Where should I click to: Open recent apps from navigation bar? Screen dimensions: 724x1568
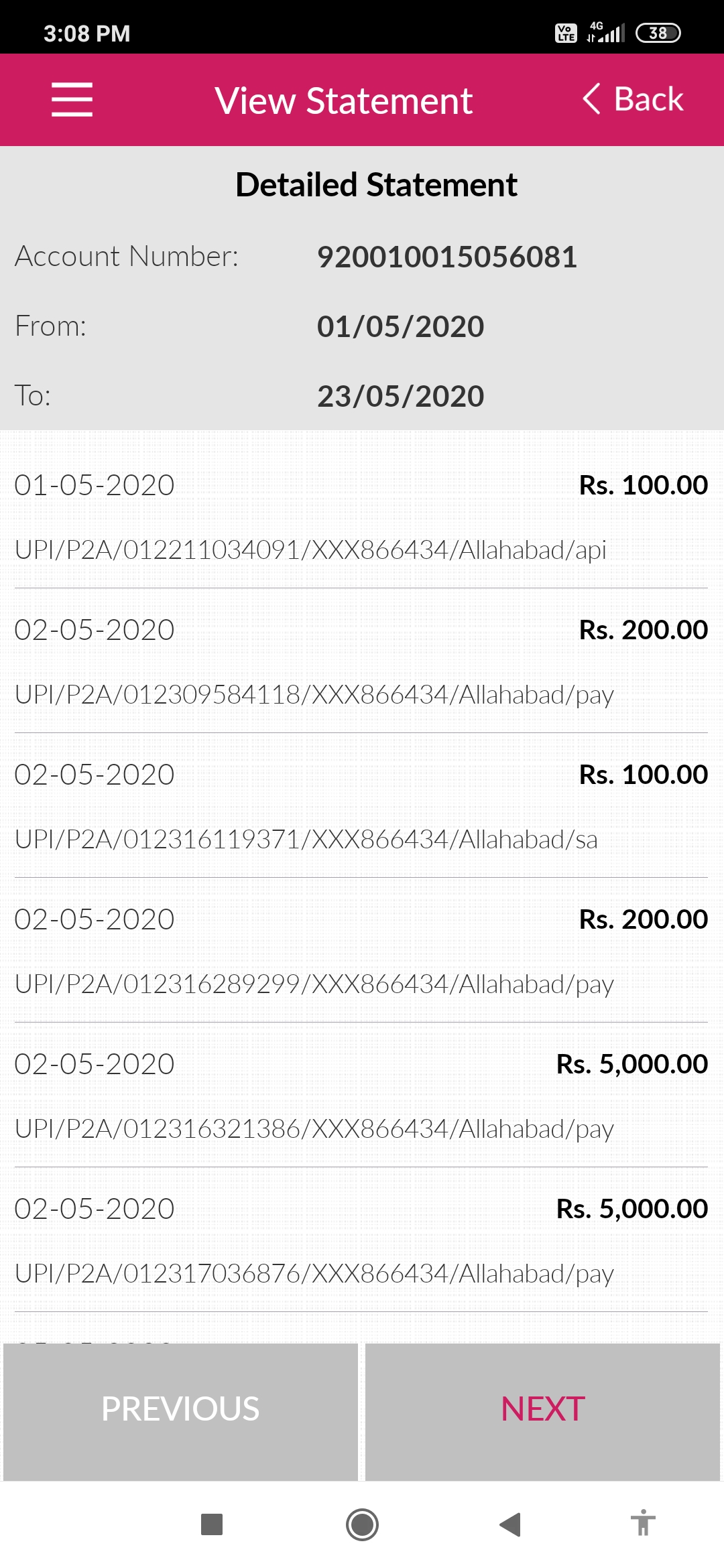(212, 1524)
